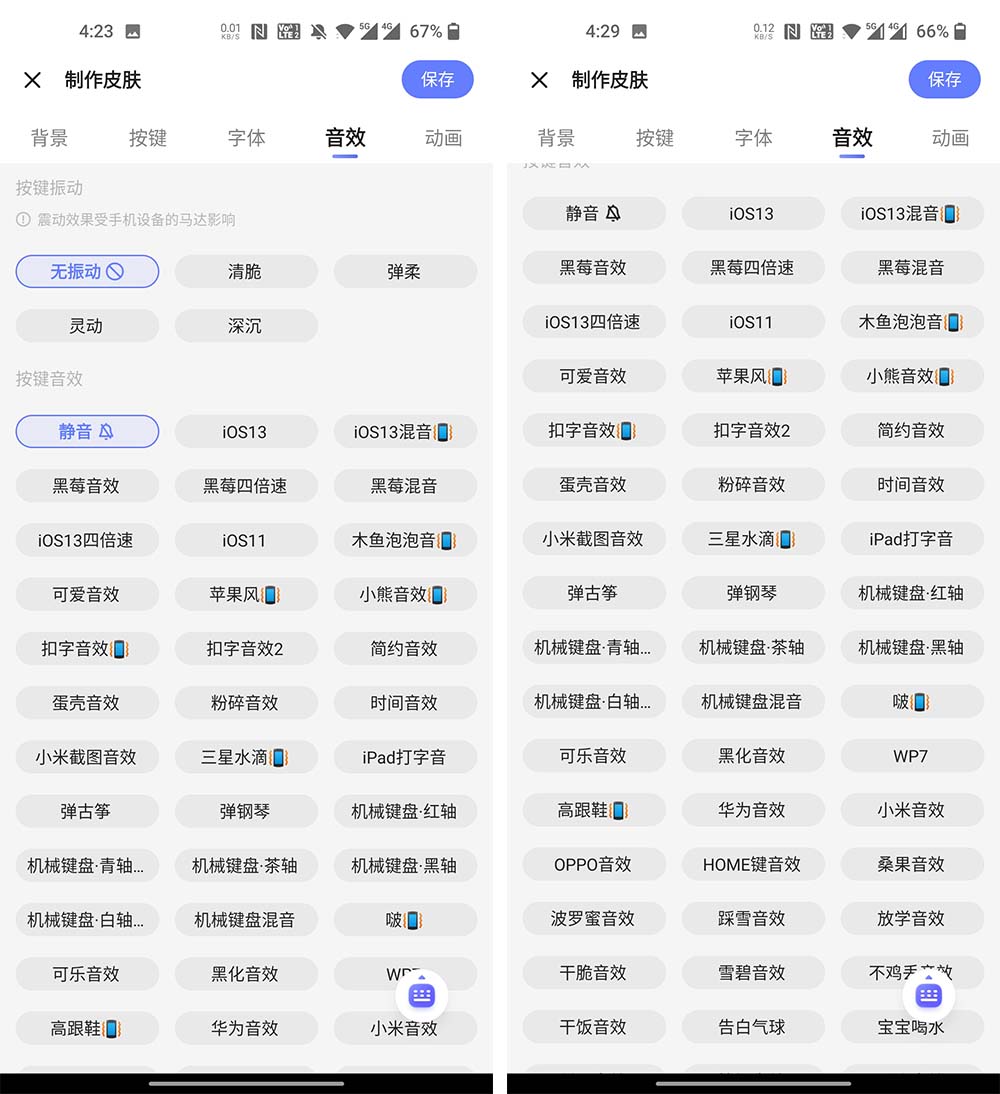Tap the selected 无振动 chip
Screen dimensions: 1000x1094
[87, 271]
